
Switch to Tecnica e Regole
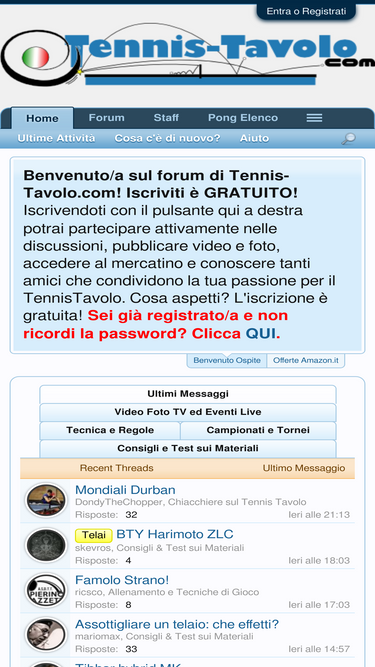tap(110, 430)
